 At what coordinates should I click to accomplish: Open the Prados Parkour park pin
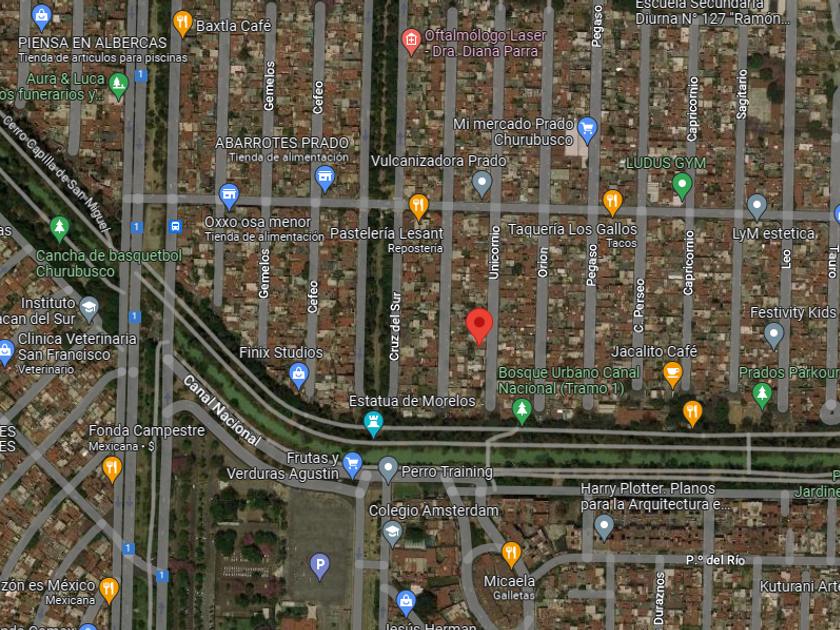click(762, 396)
